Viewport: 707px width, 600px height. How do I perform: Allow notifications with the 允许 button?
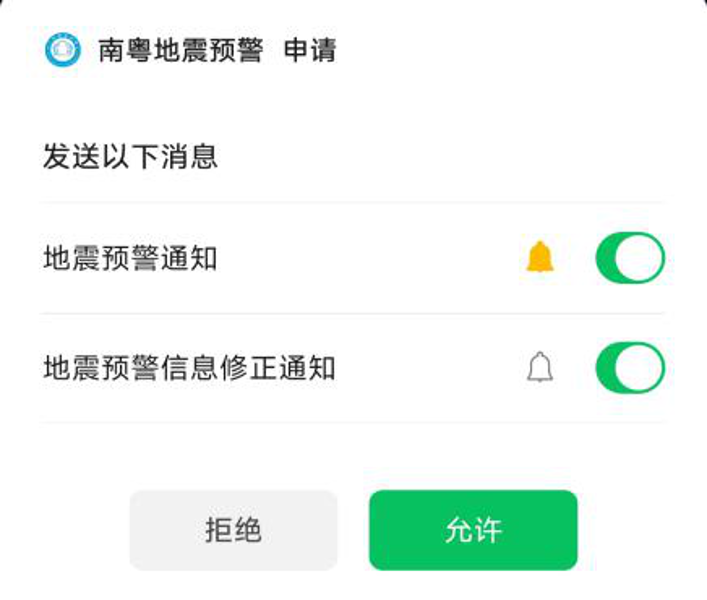(473, 530)
